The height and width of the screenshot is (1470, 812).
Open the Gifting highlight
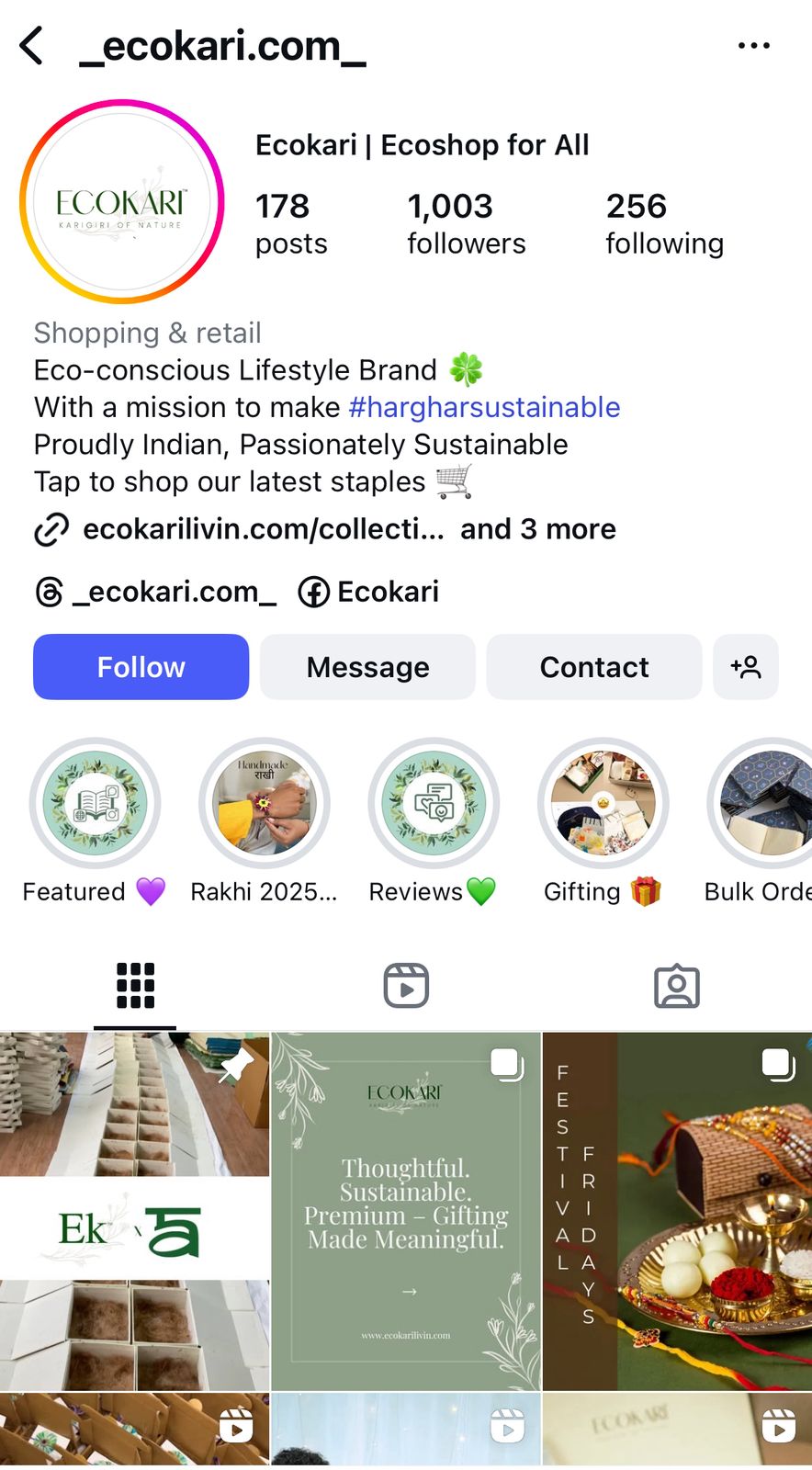tap(603, 804)
